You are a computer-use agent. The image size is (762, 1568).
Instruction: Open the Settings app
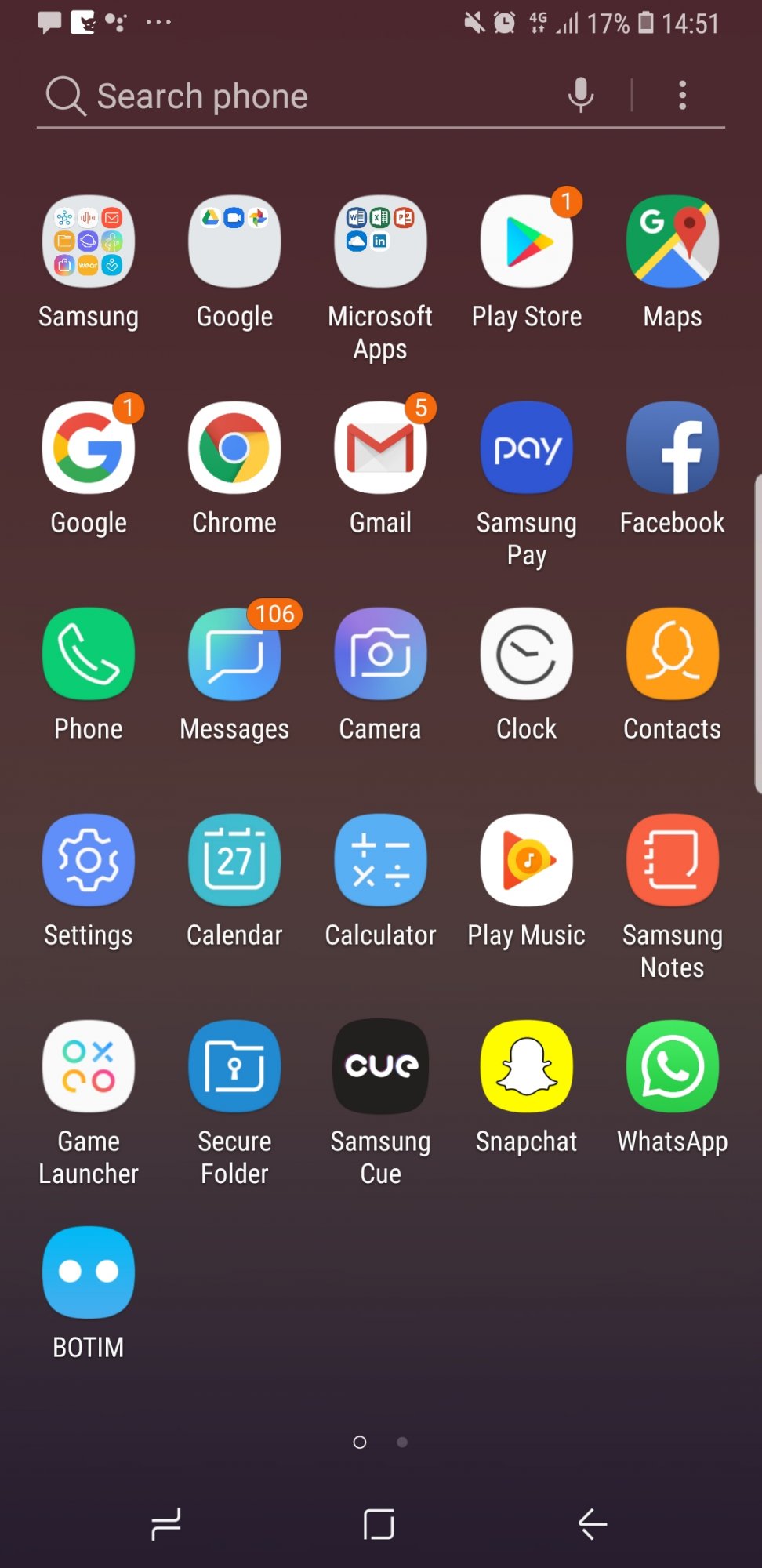coord(89,860)
